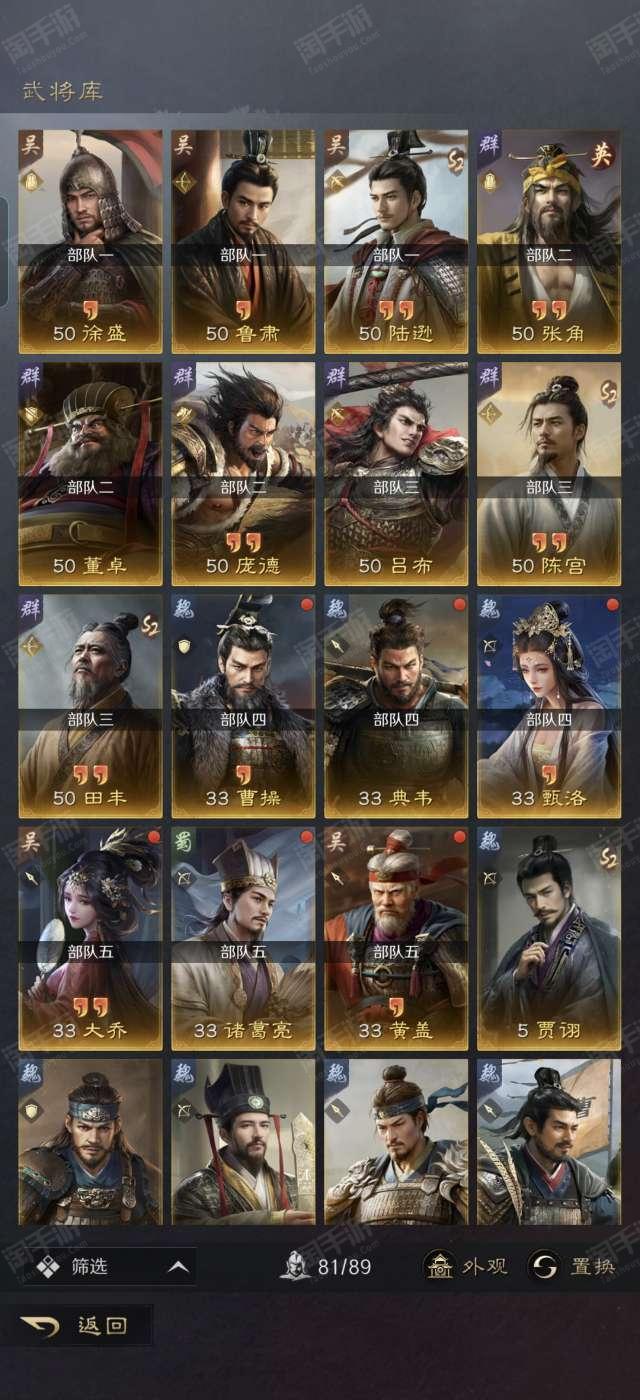The height and width of the screenshot is (1400, 640).
Task: View the 陆逊 general card
Action: coord(396,241)
